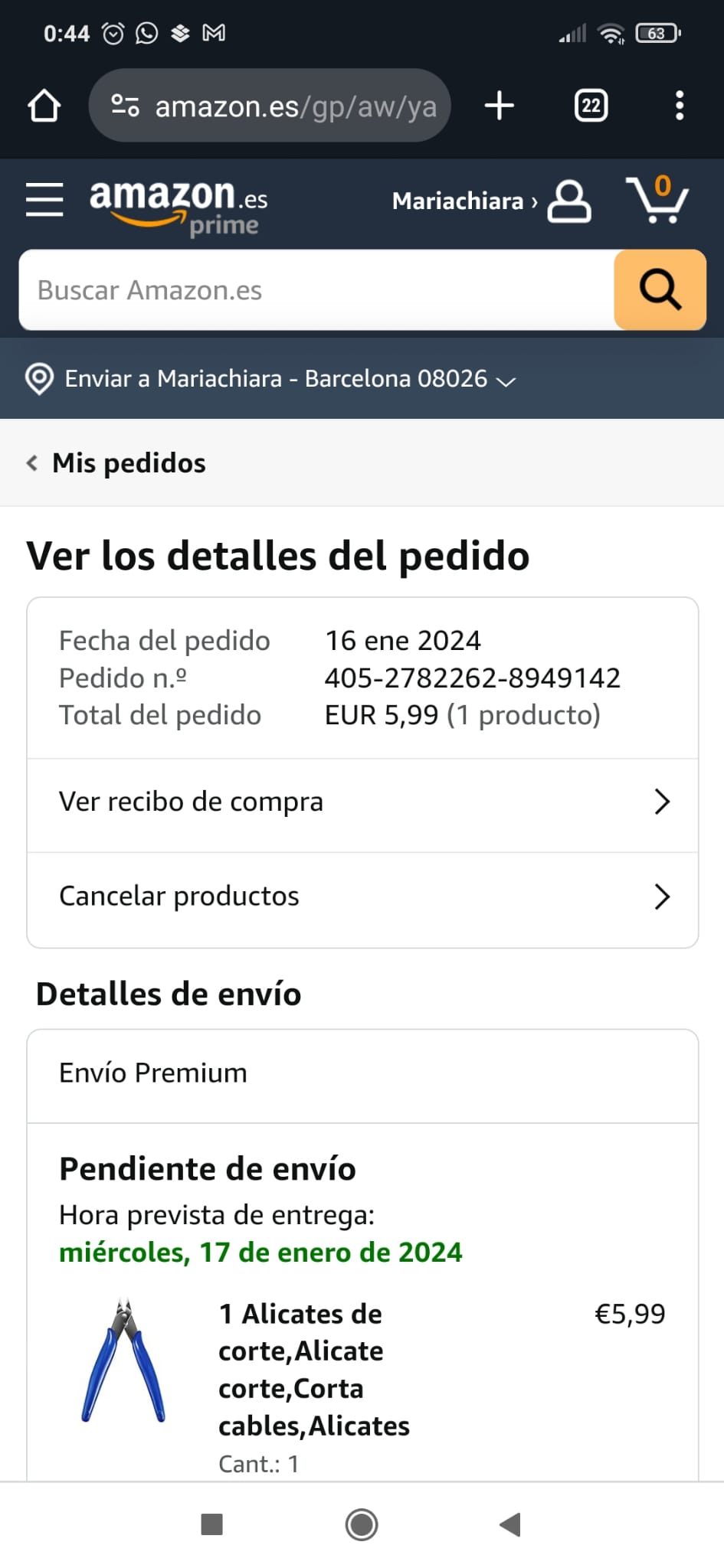The image size is (724, 1568).
Task: Open the Mariachiara account page
Action: [490, 201]
